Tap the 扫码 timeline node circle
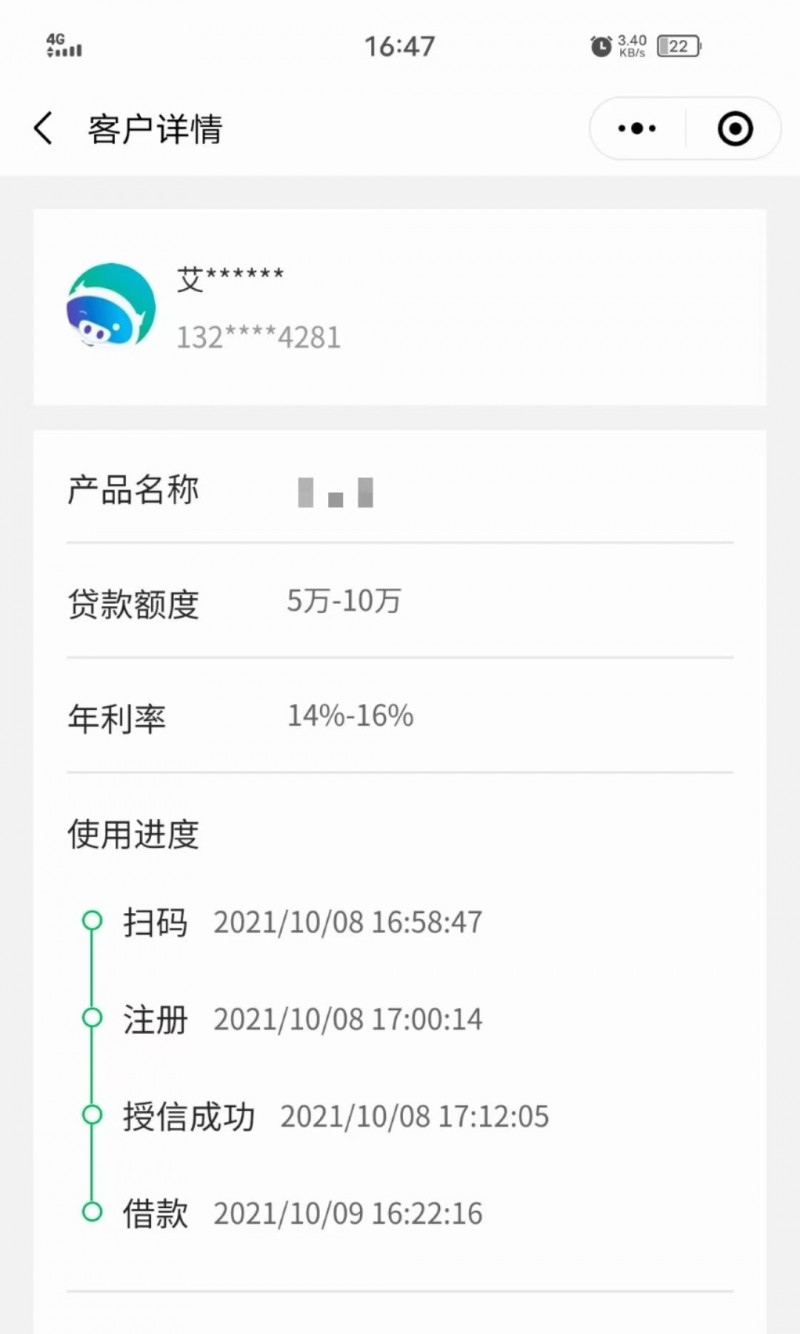The image size is (800, 1334). tap(92, 921)
